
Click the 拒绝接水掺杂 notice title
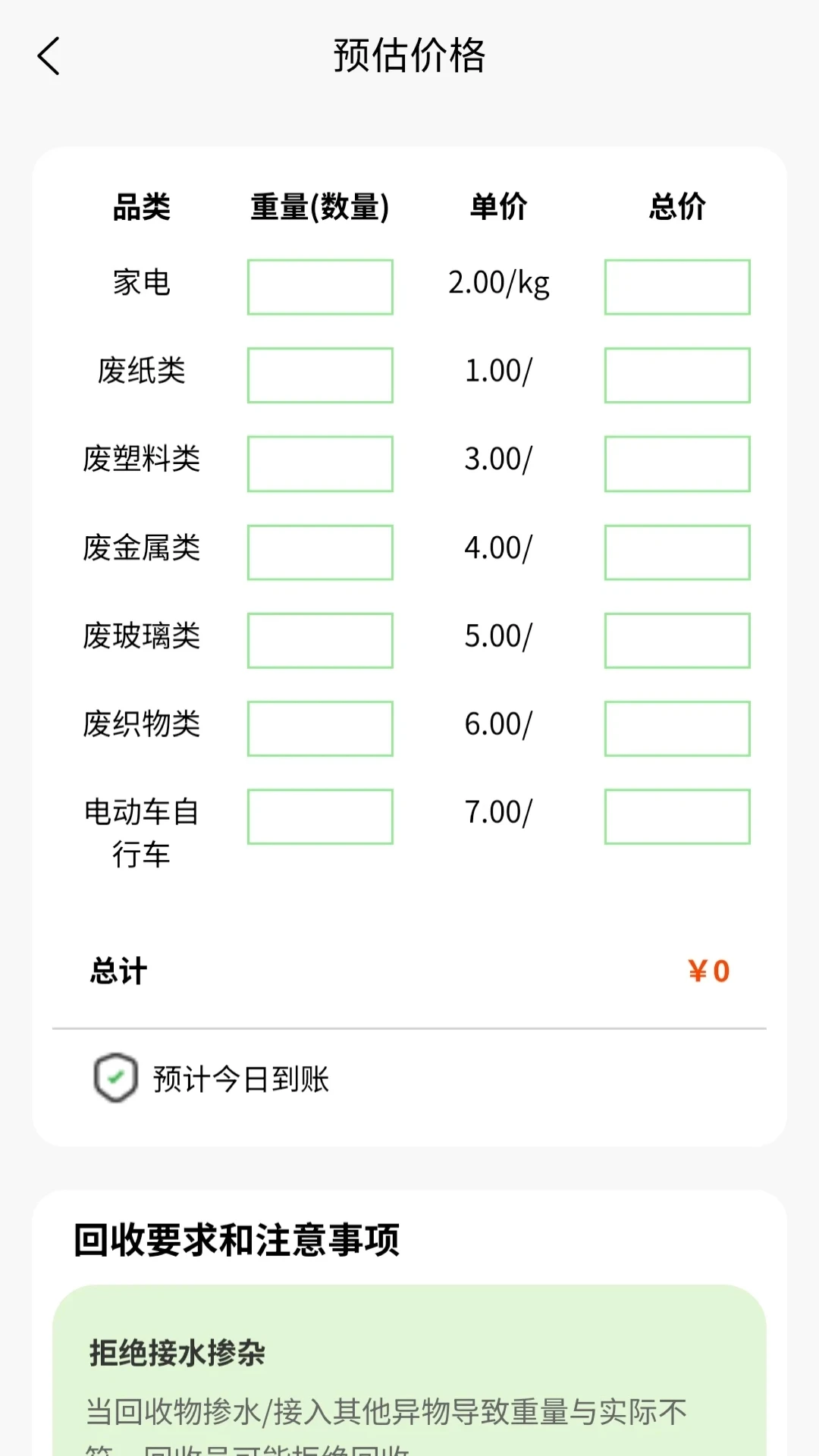pyautogui.click(x=178, y=1354)
